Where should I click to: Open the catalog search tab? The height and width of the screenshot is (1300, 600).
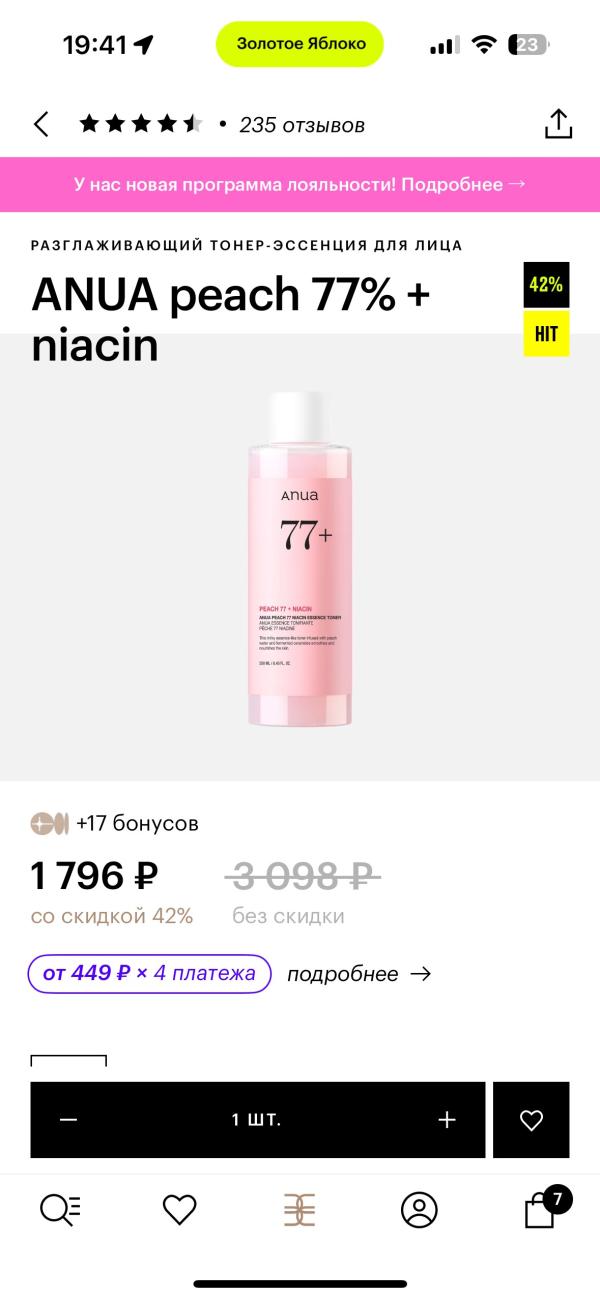60,1210
